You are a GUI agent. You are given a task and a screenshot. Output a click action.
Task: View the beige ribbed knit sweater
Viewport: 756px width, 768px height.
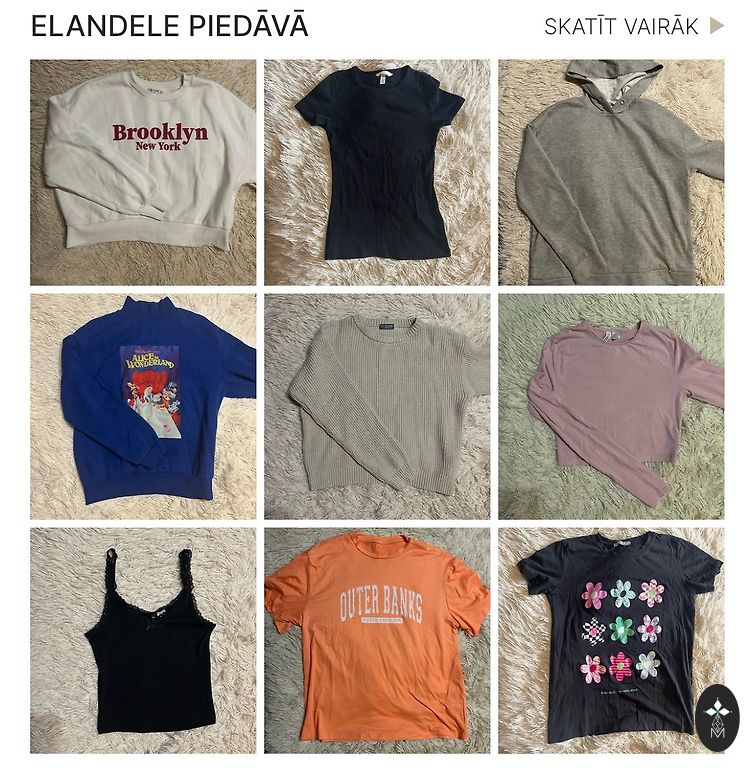(377, 406)
